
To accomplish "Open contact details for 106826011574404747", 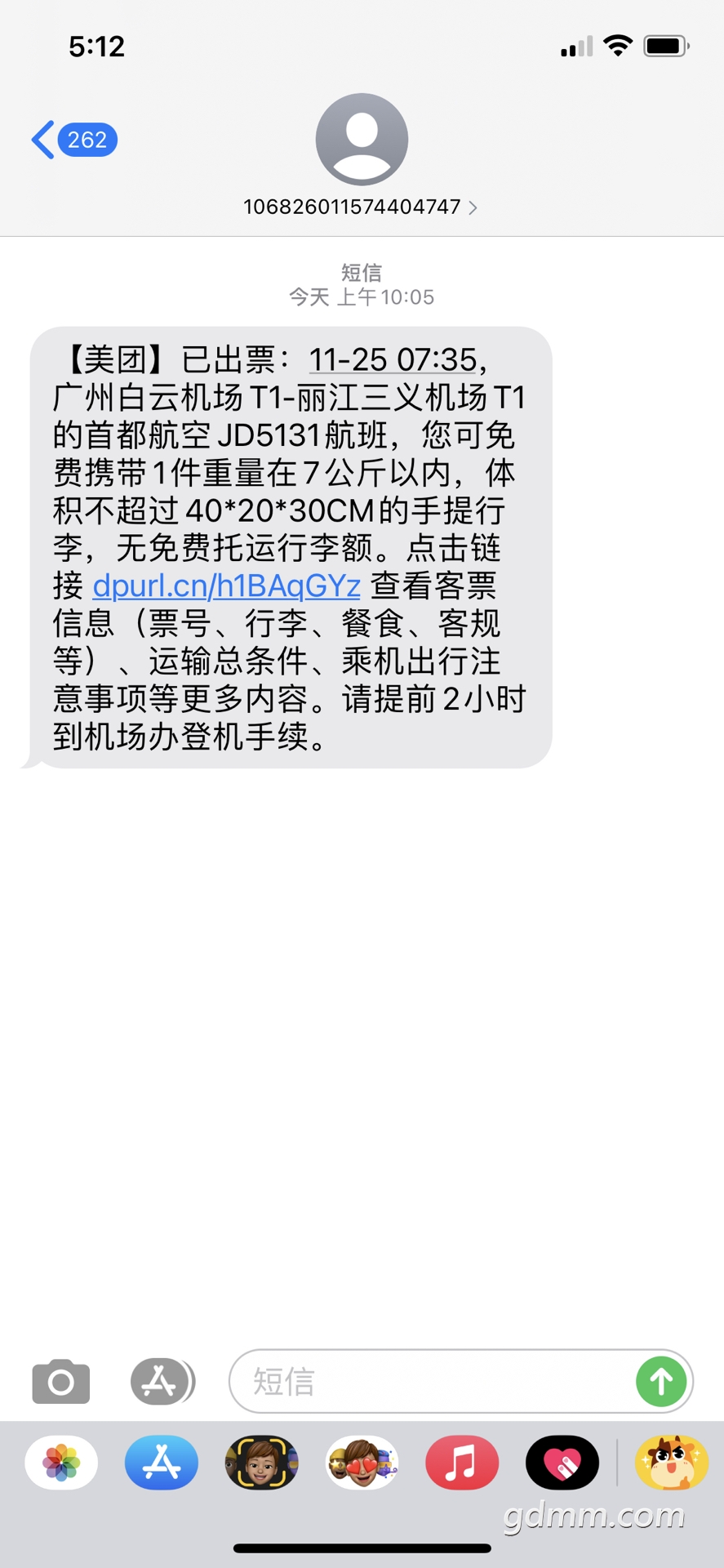I will tap(361, 207).
